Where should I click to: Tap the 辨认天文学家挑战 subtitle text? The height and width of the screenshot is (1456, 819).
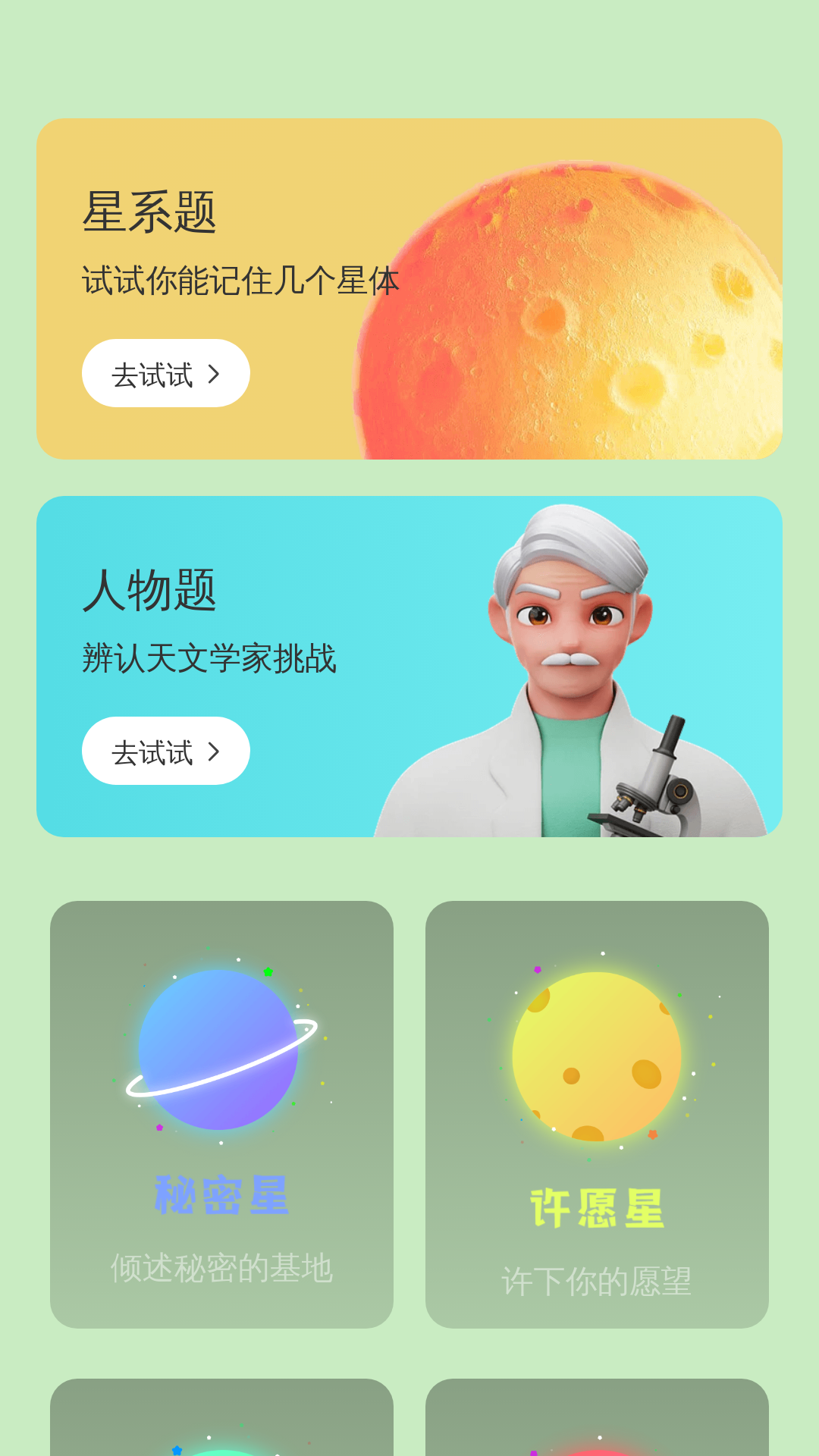(x=211, y=657)
